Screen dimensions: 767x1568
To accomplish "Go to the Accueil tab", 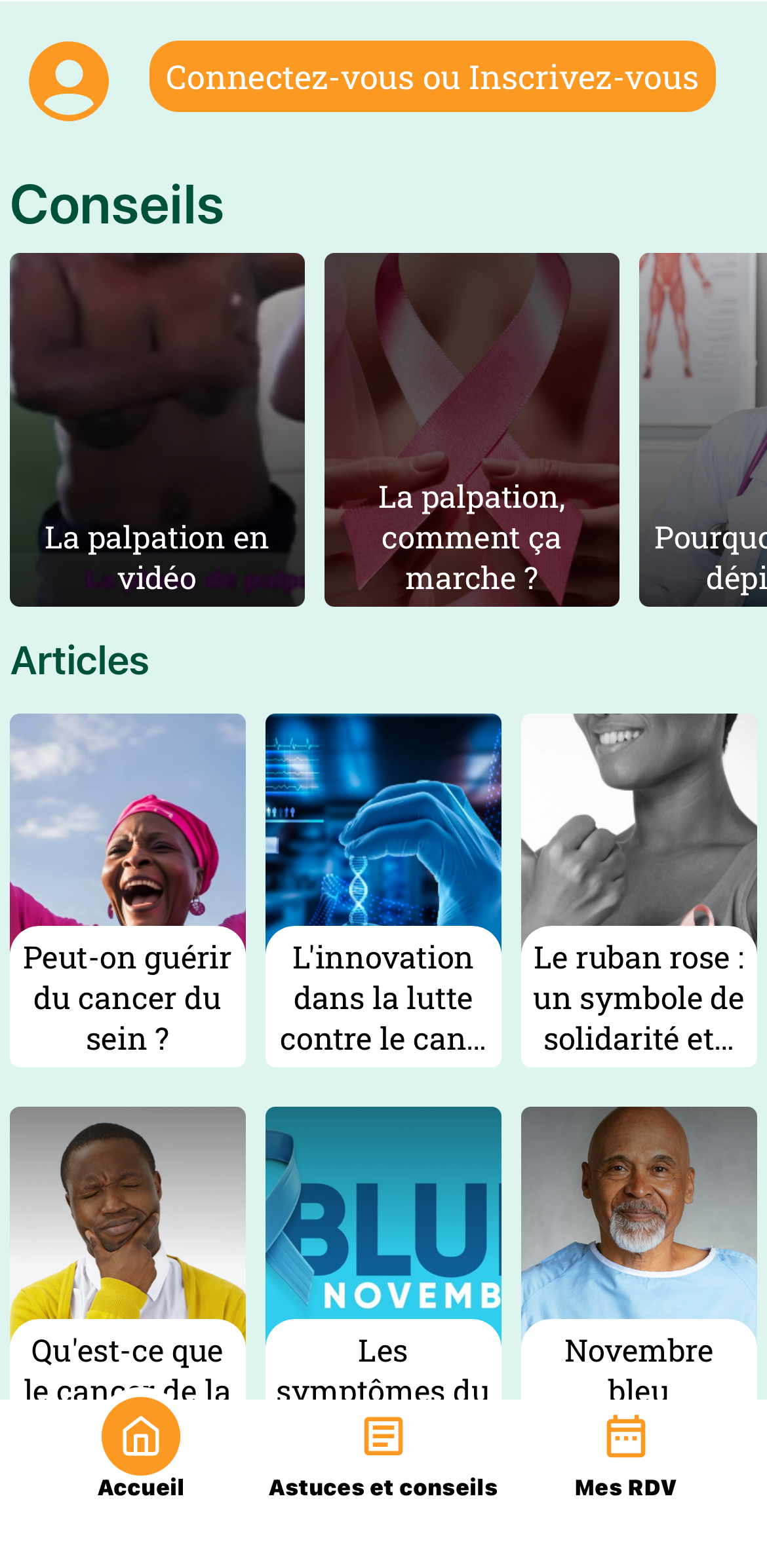I will tap(141, 1449).
